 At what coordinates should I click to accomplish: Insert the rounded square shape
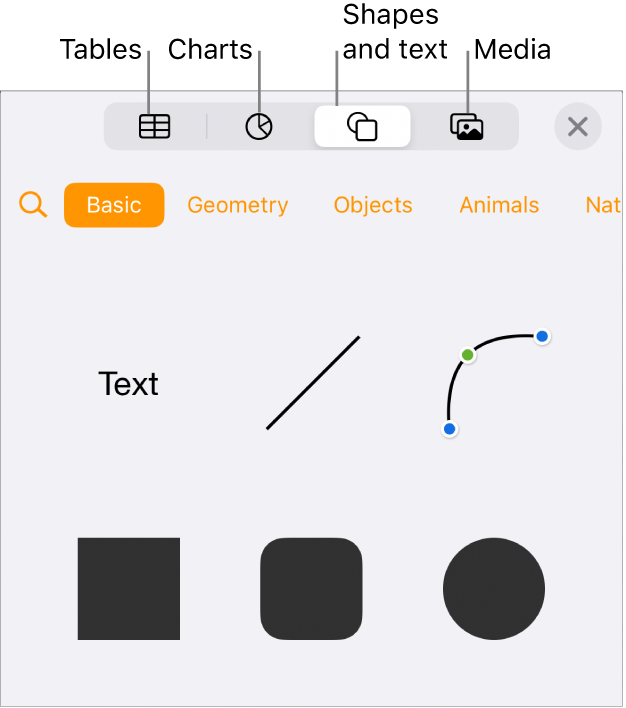click(x=311, y=589)
